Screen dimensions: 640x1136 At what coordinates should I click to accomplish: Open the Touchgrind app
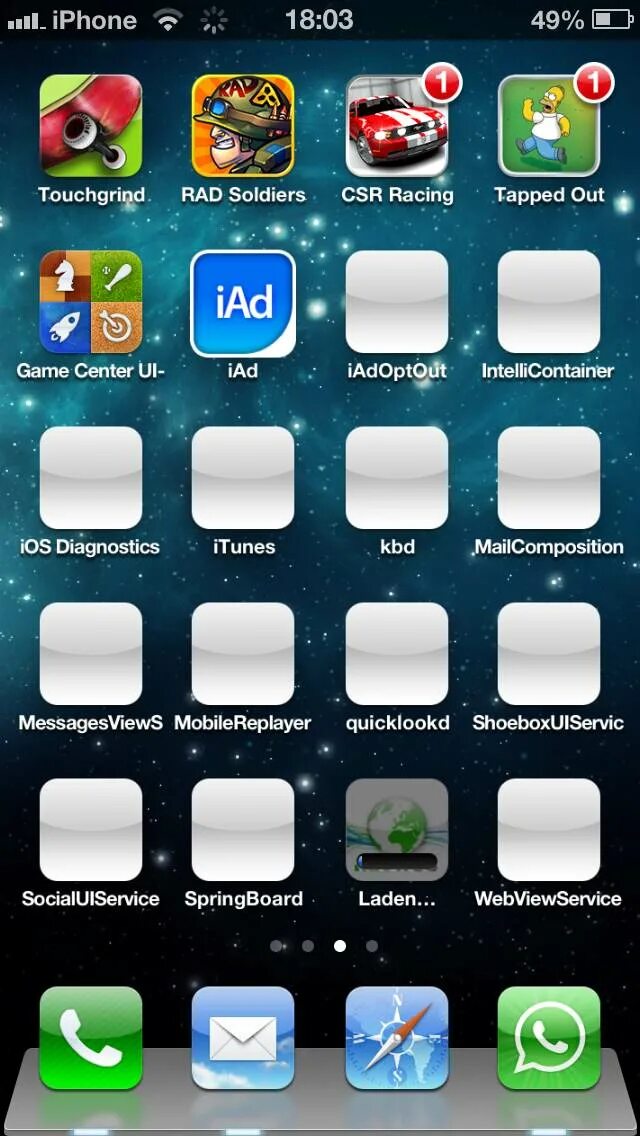pos(91,126)
